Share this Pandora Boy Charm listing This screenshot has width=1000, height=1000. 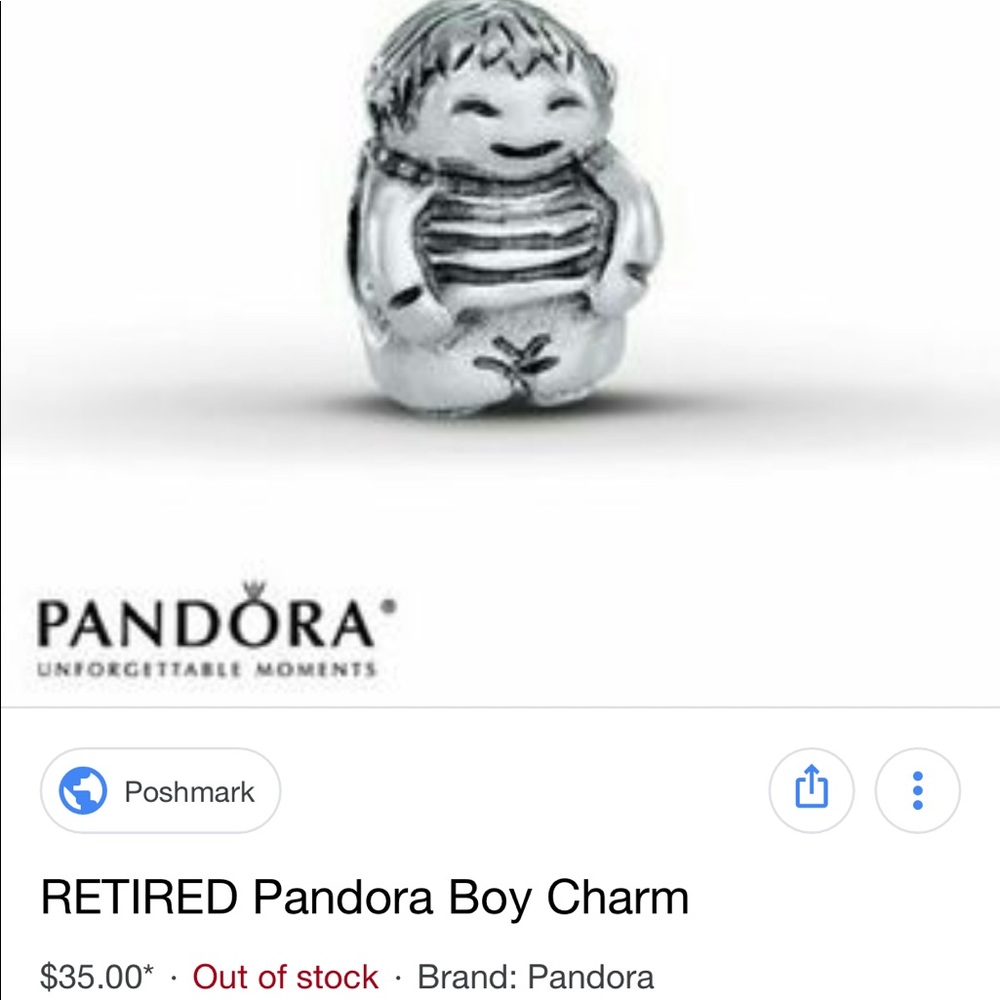(811, 791)
